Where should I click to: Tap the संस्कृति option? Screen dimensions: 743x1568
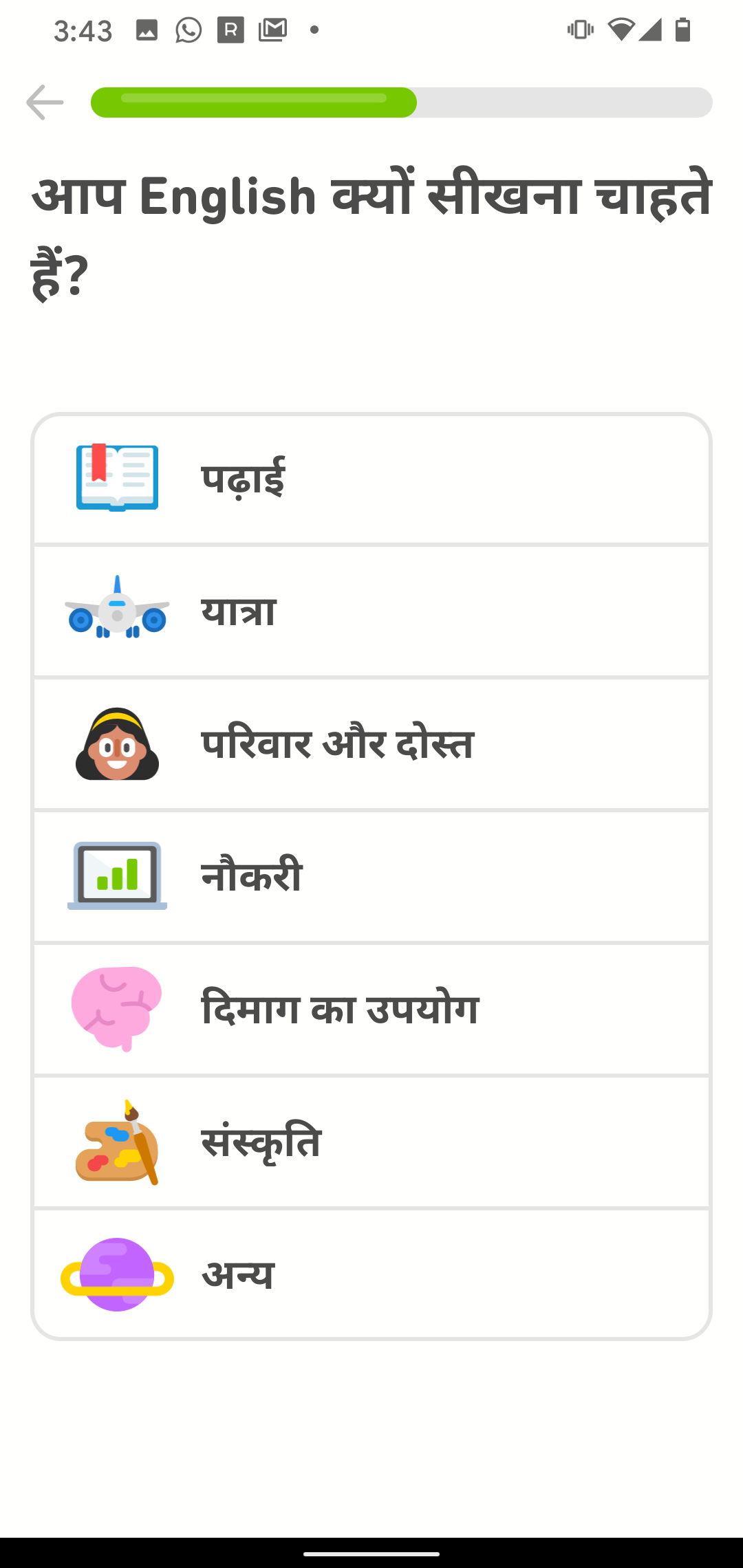click(x=371, y=1142)
